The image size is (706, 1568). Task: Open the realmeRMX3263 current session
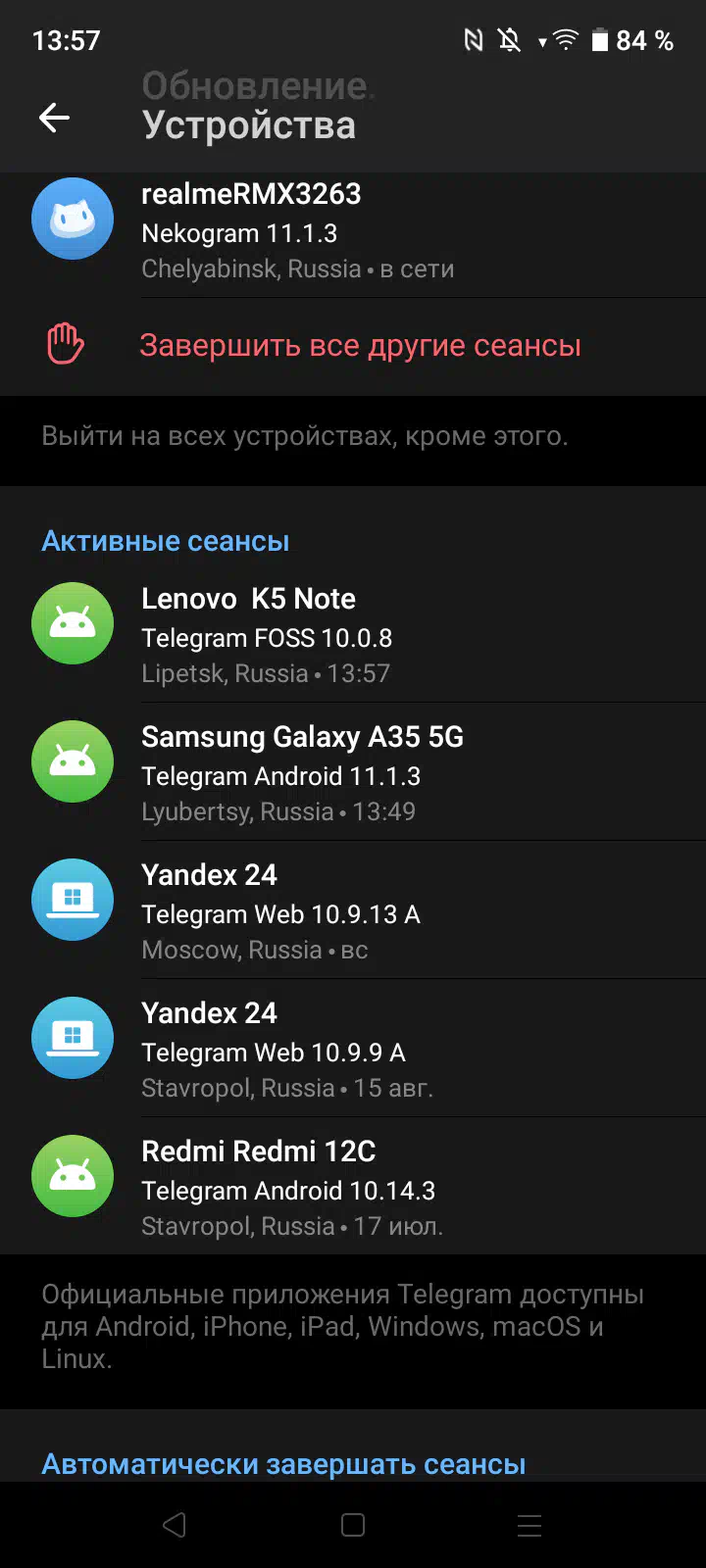click(x=353, y=232)
